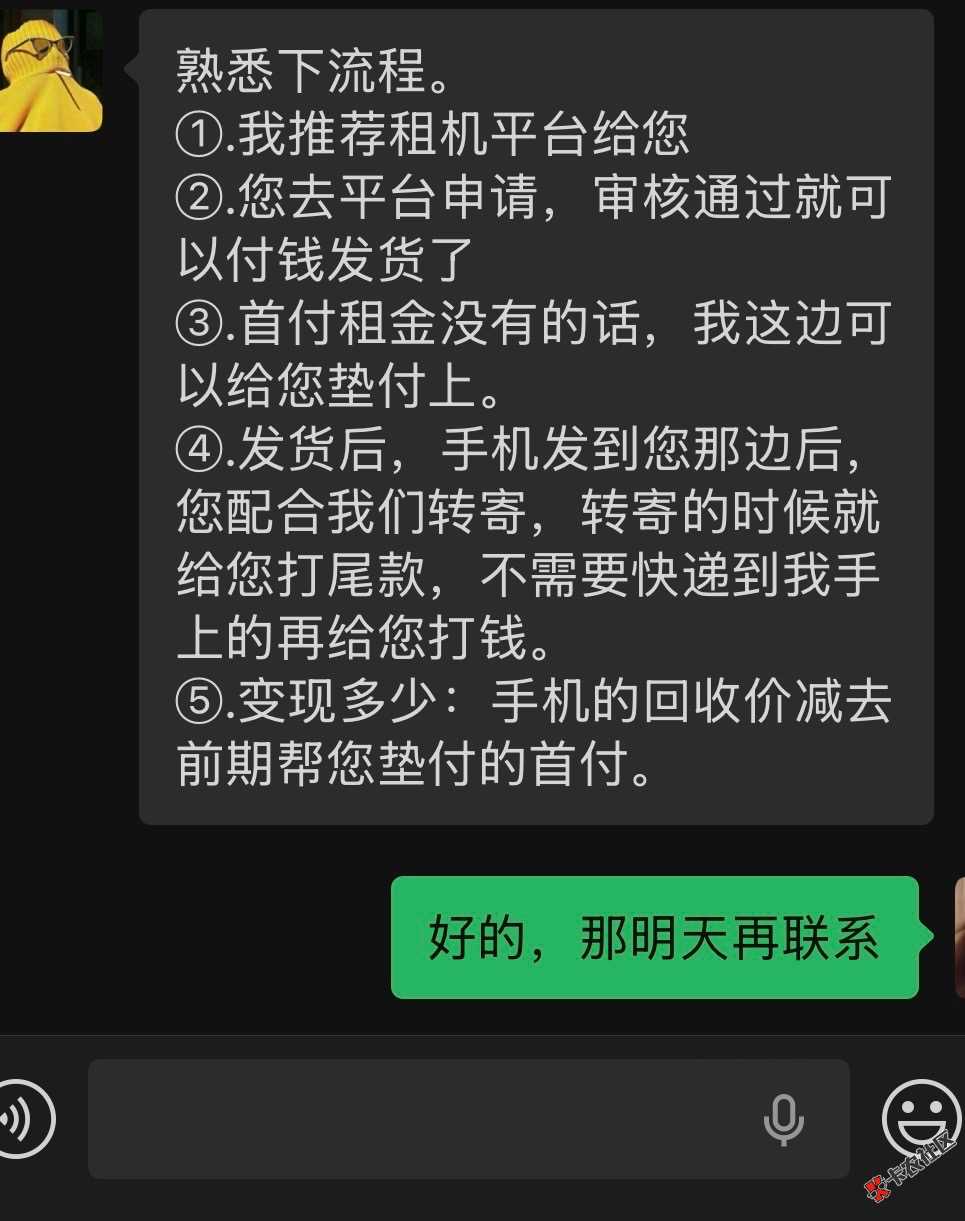Tap the microphone icon in the input box
This screenshot has width=965, height=1221.
783,1119
